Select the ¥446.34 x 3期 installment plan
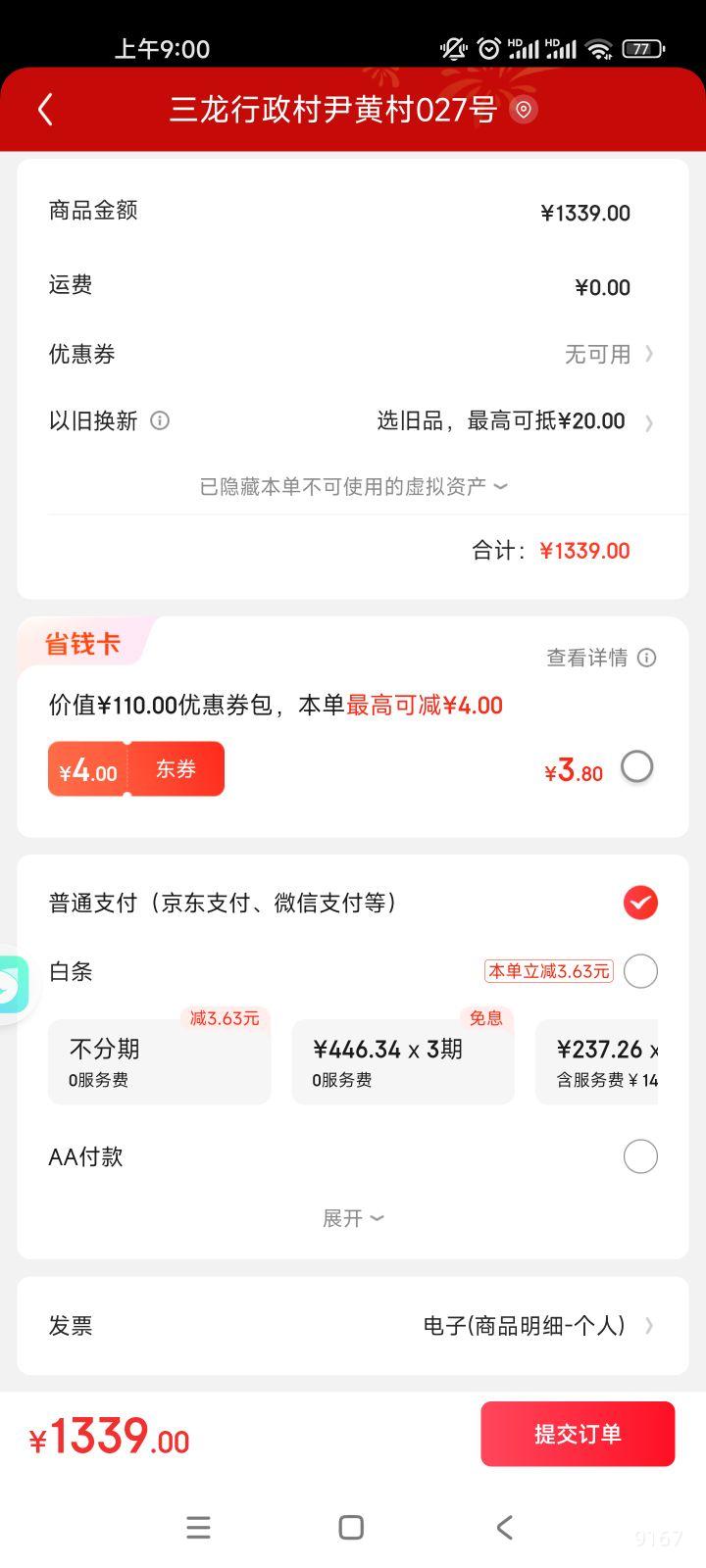 (x=403, y=1059)
